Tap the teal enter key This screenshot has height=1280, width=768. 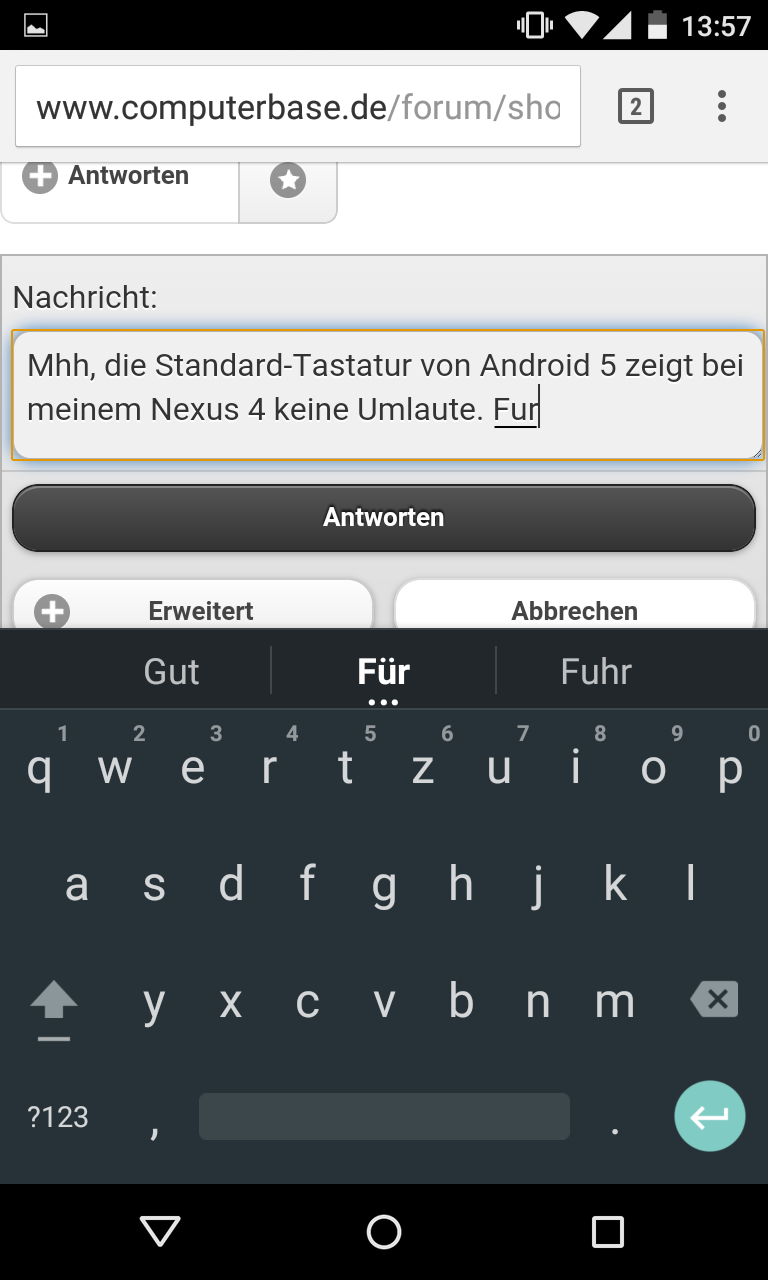click(x=709, y=1117)
